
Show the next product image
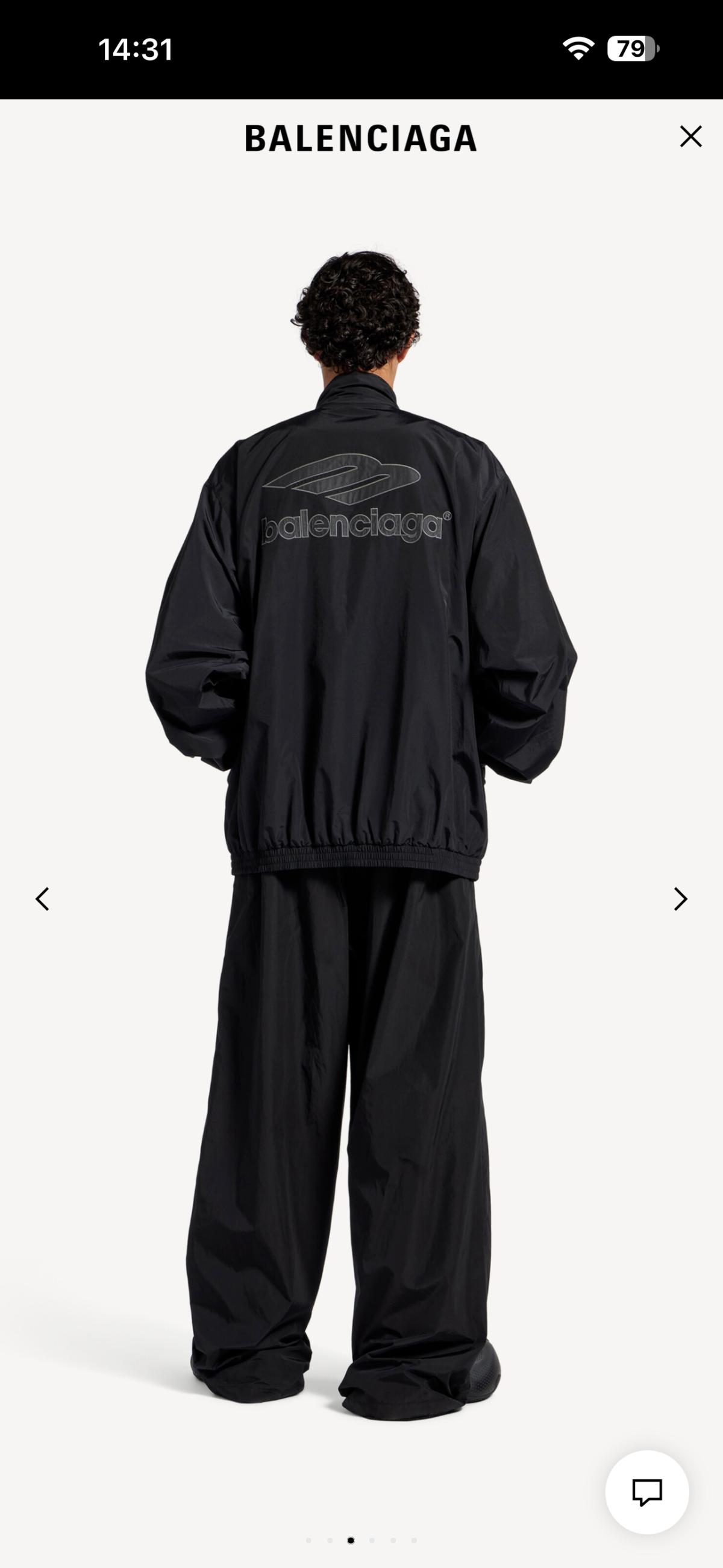pos(680,898)
